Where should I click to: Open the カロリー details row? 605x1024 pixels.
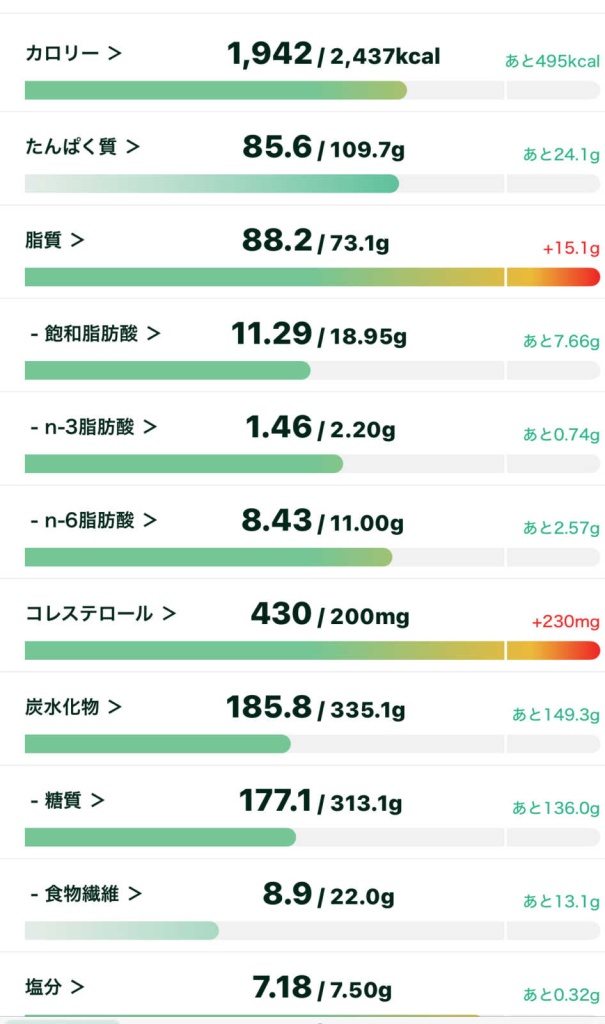302,63
